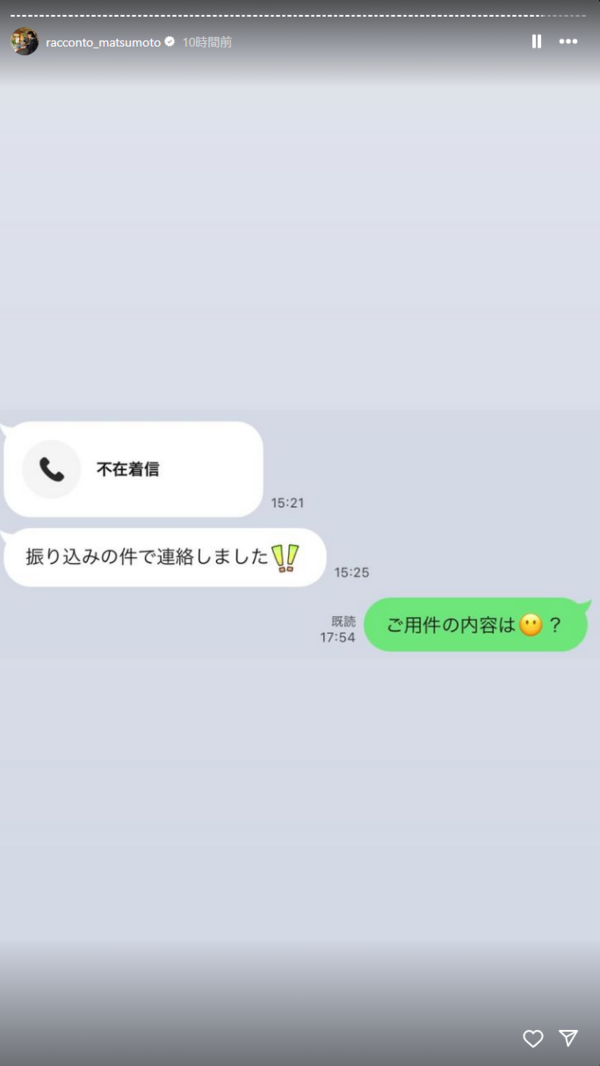Like this story with the heart
The height and width of the screenshot is (1066, 600).
point(533,1039)
